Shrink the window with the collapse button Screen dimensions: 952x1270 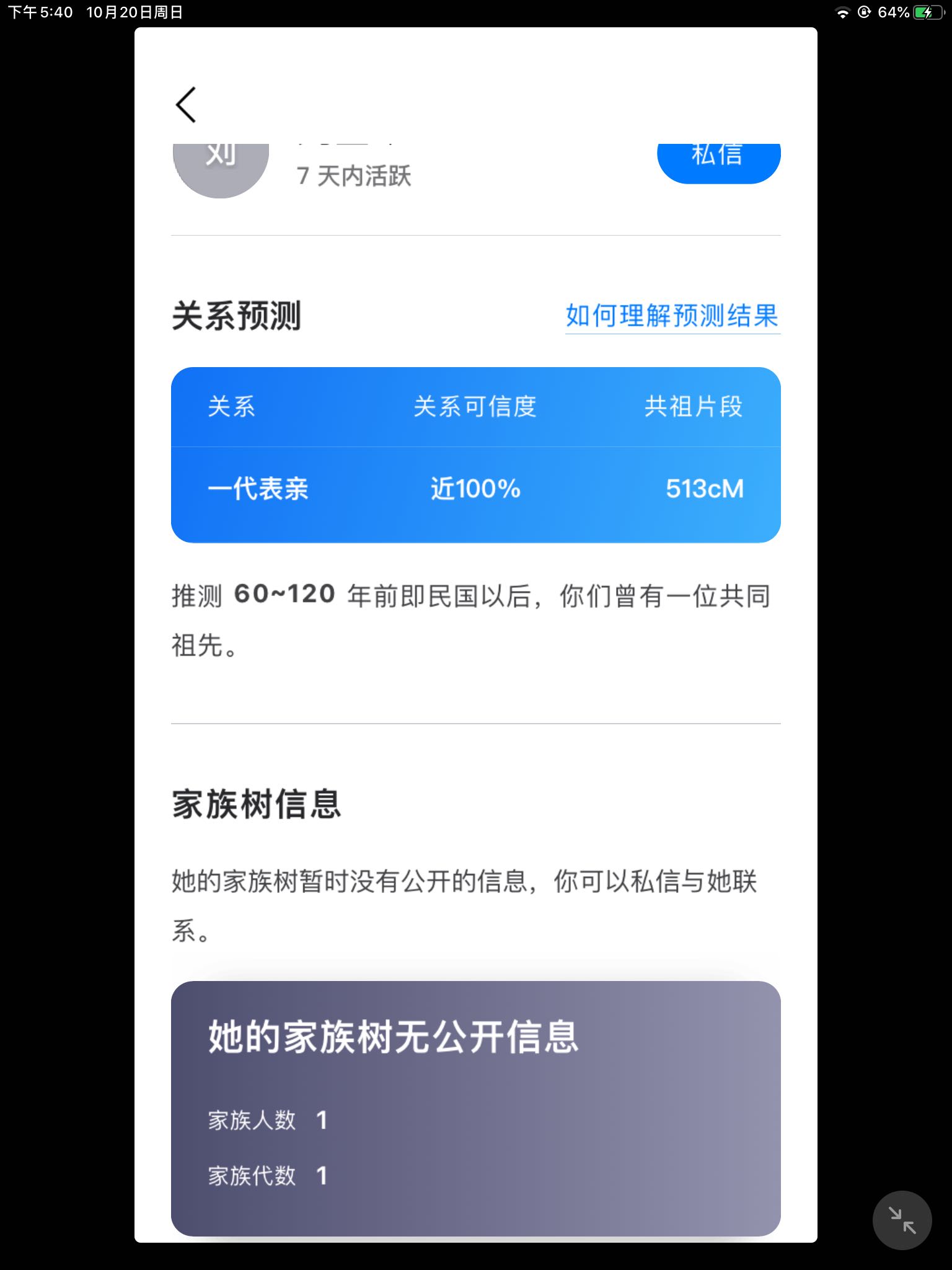tap(902, 1220)
